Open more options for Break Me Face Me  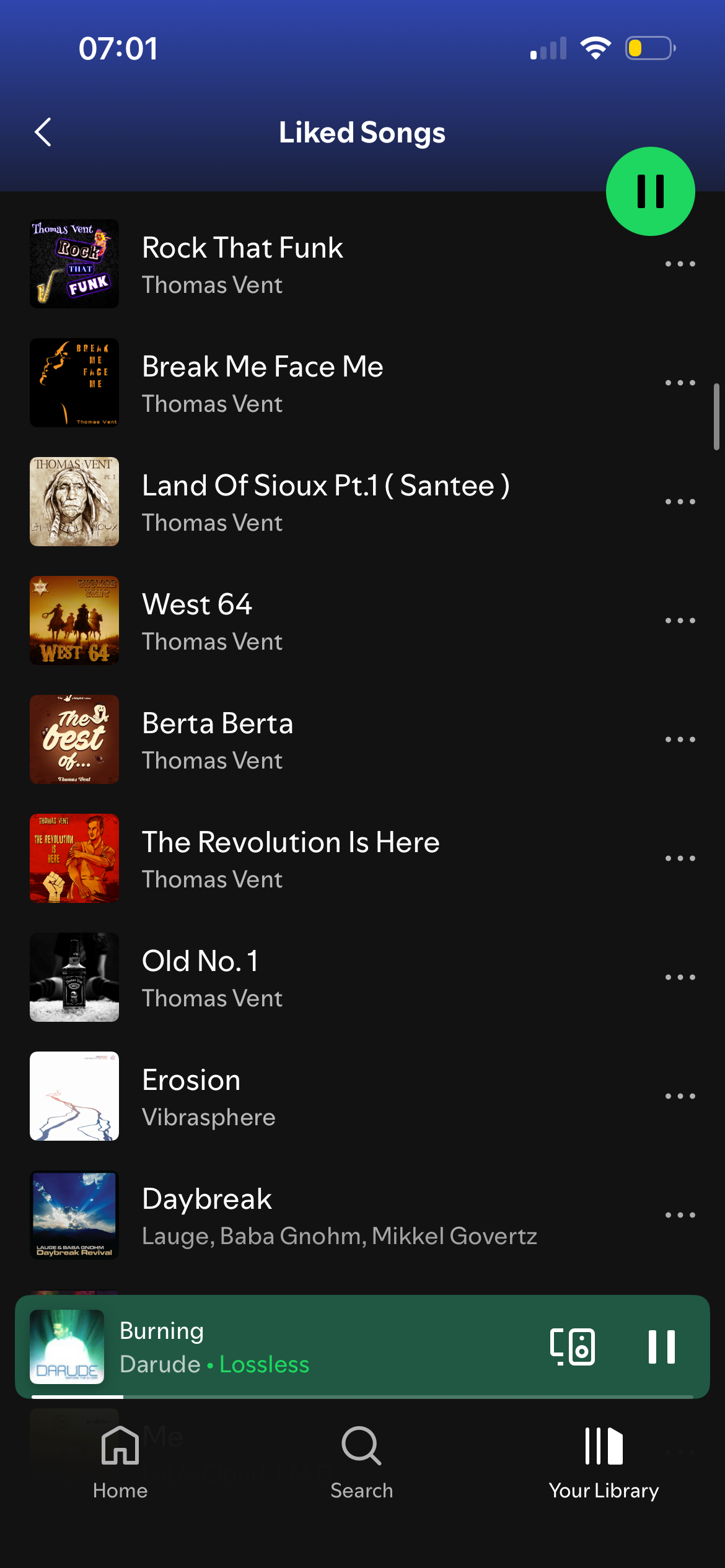[x=680, y=383]
